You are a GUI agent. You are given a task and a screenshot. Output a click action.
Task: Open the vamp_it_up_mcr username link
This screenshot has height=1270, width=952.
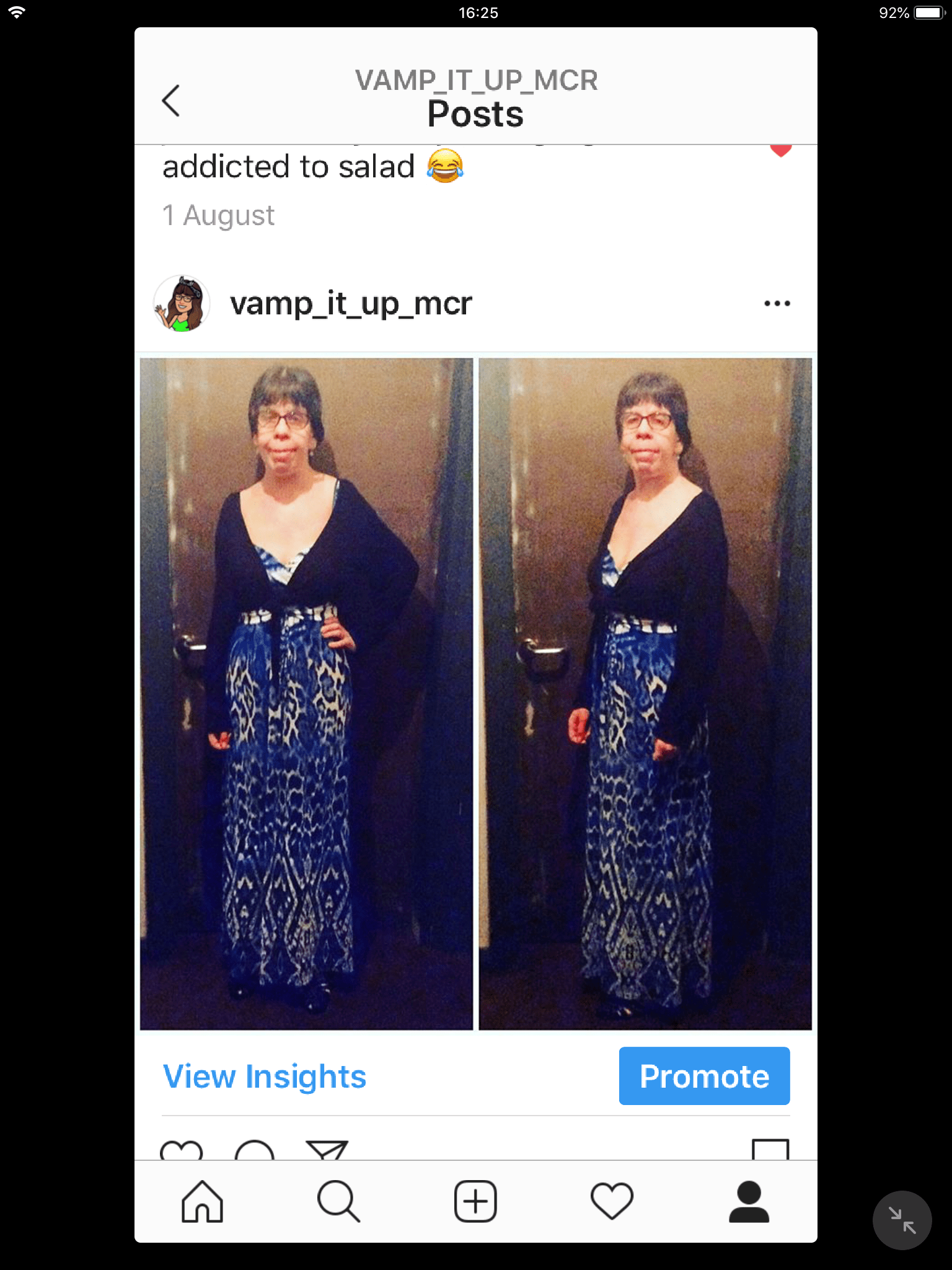(351, 304)
